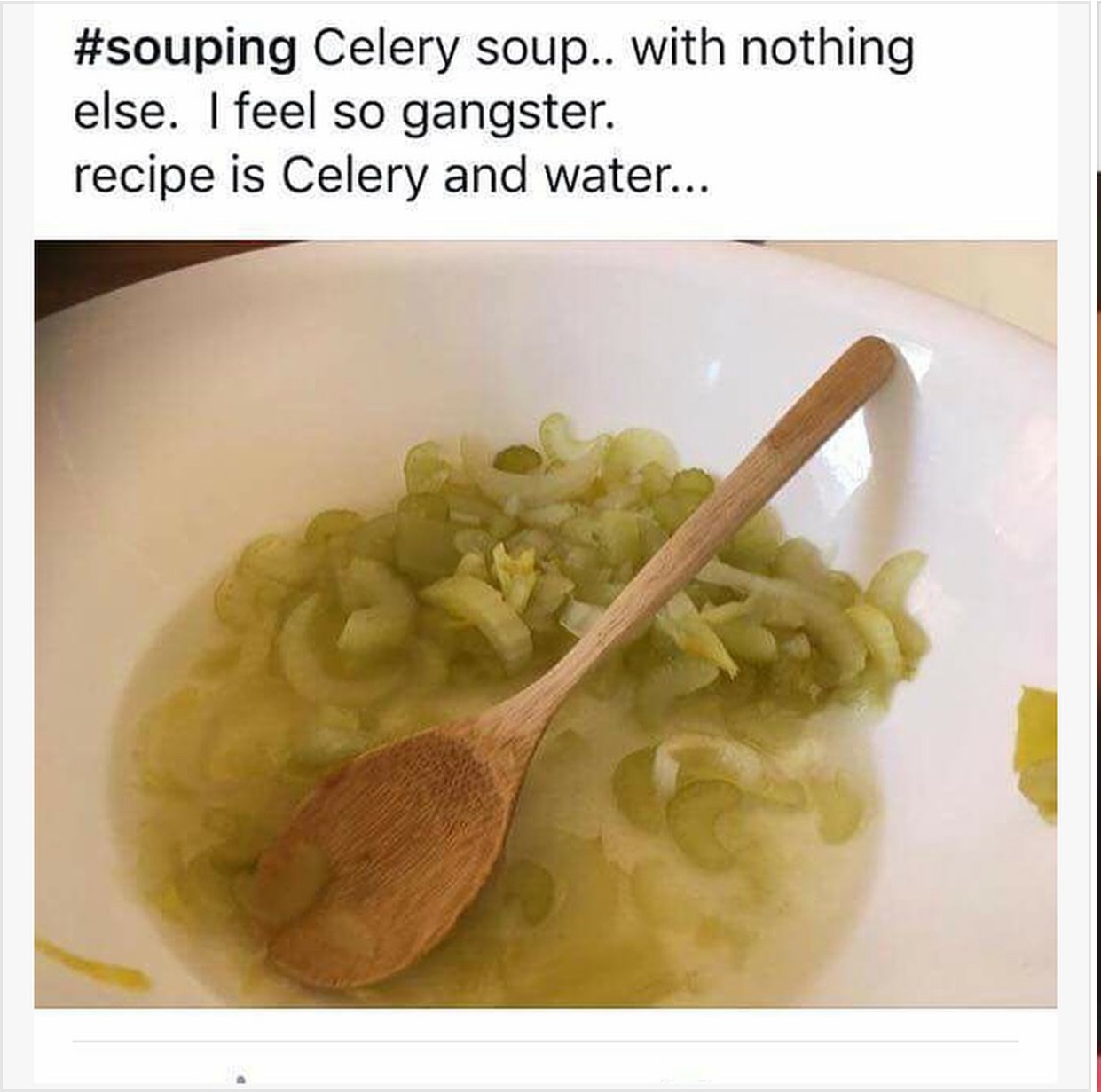The image size is (1101, 1092).
Task: Open the celery soup photo
Action: point(545,623)
